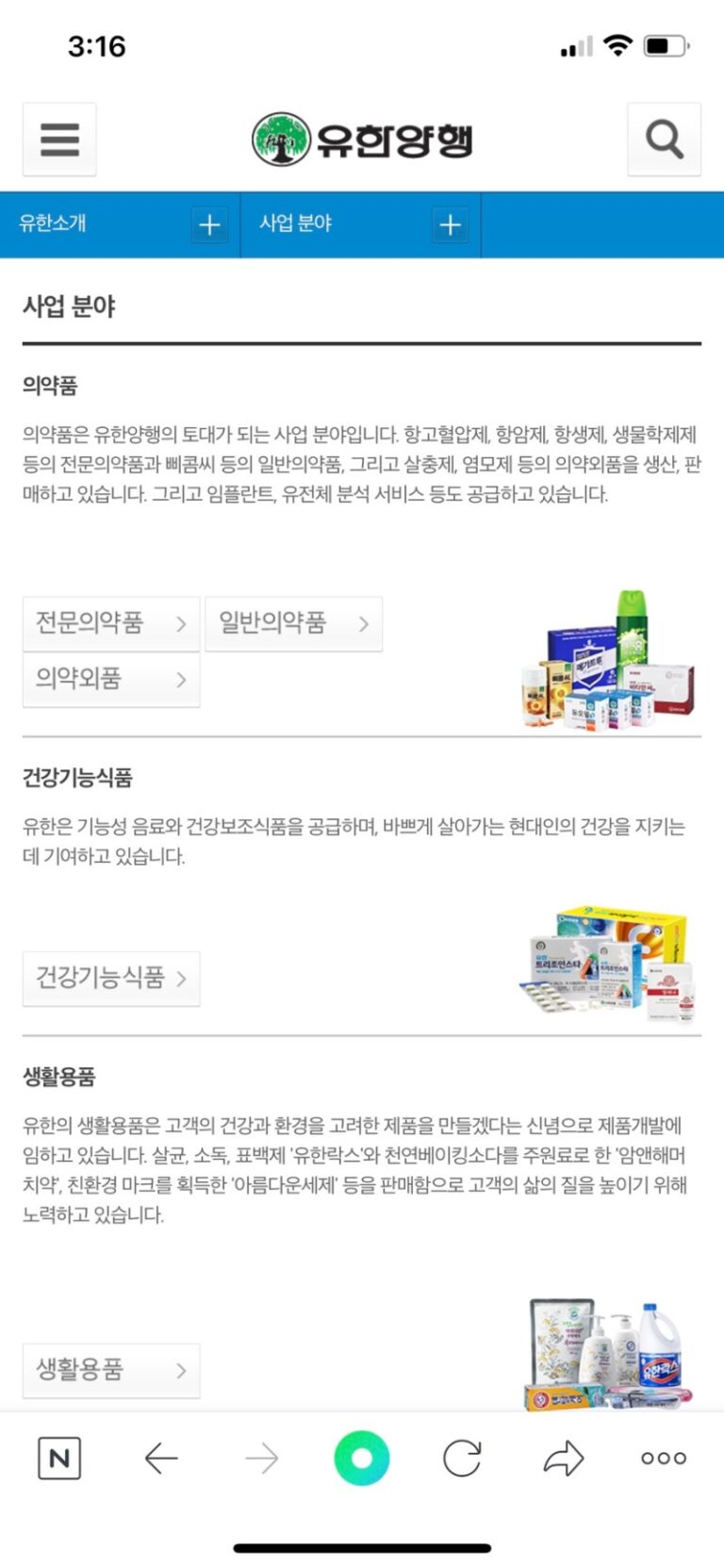The height and width of the screenshot is (1568, 724).
Task: Open the 일반의약품 category
Action: tap(293, 623)
